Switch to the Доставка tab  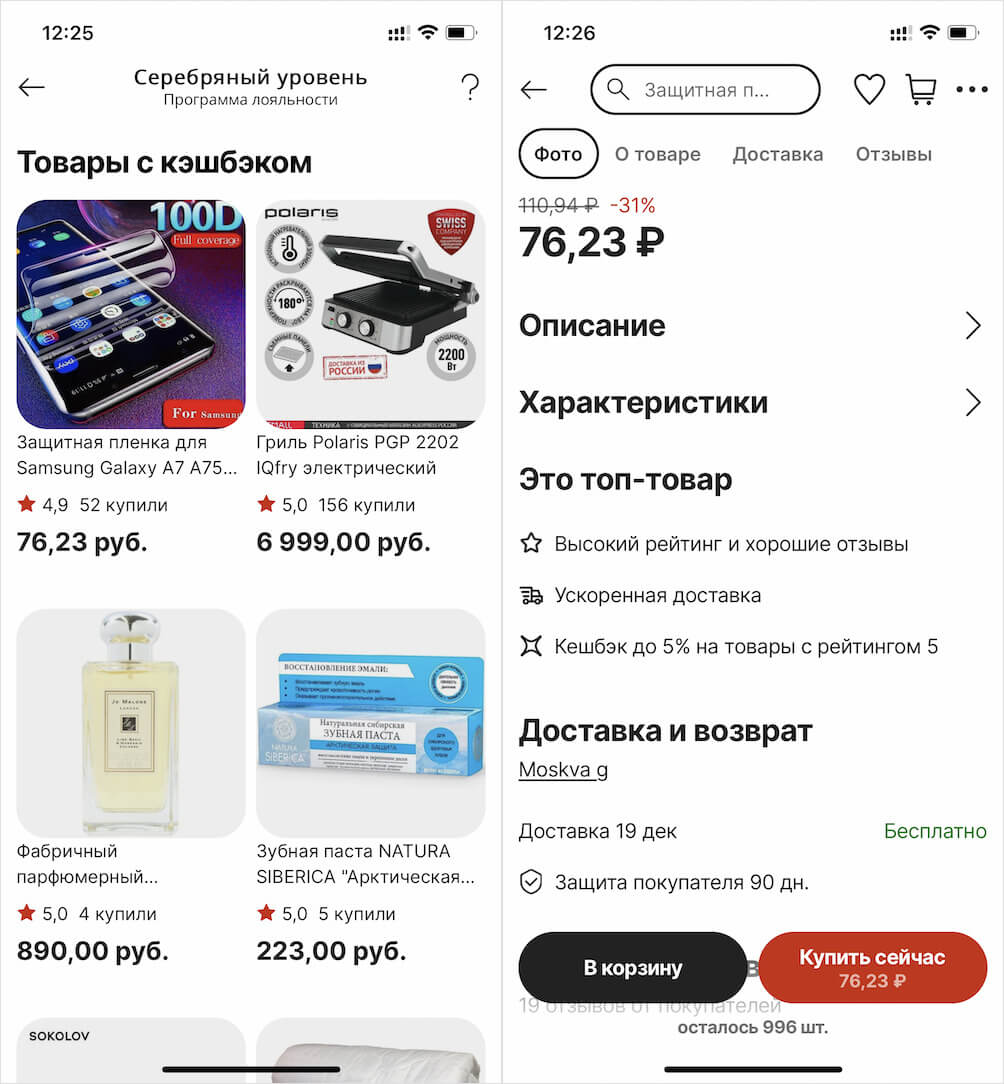pyautogui.click(x=778, y=154)
